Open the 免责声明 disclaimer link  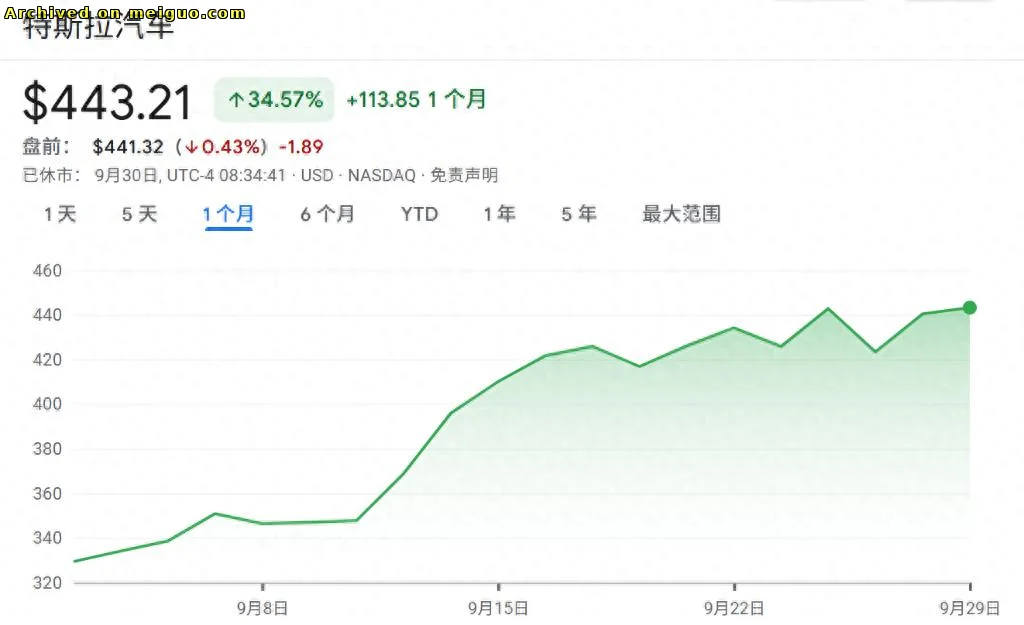coord(464,175)
